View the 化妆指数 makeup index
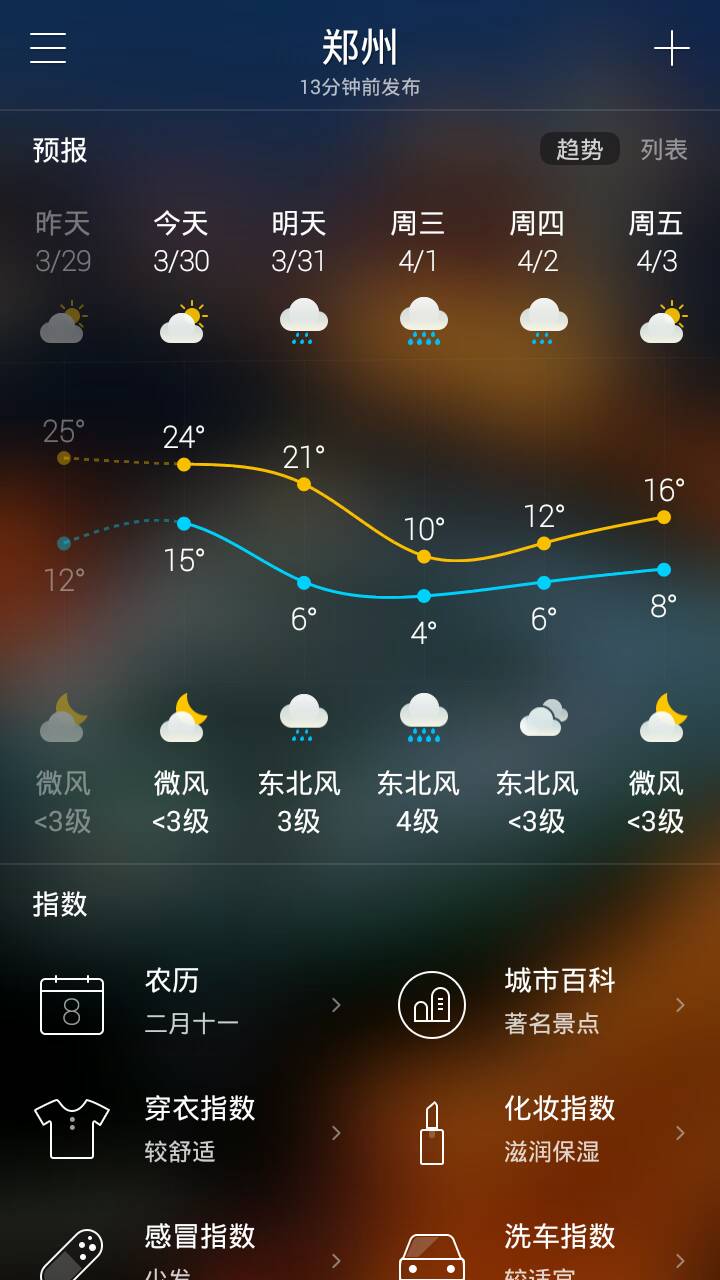 pyautogui.click(x=540, y=1132)
